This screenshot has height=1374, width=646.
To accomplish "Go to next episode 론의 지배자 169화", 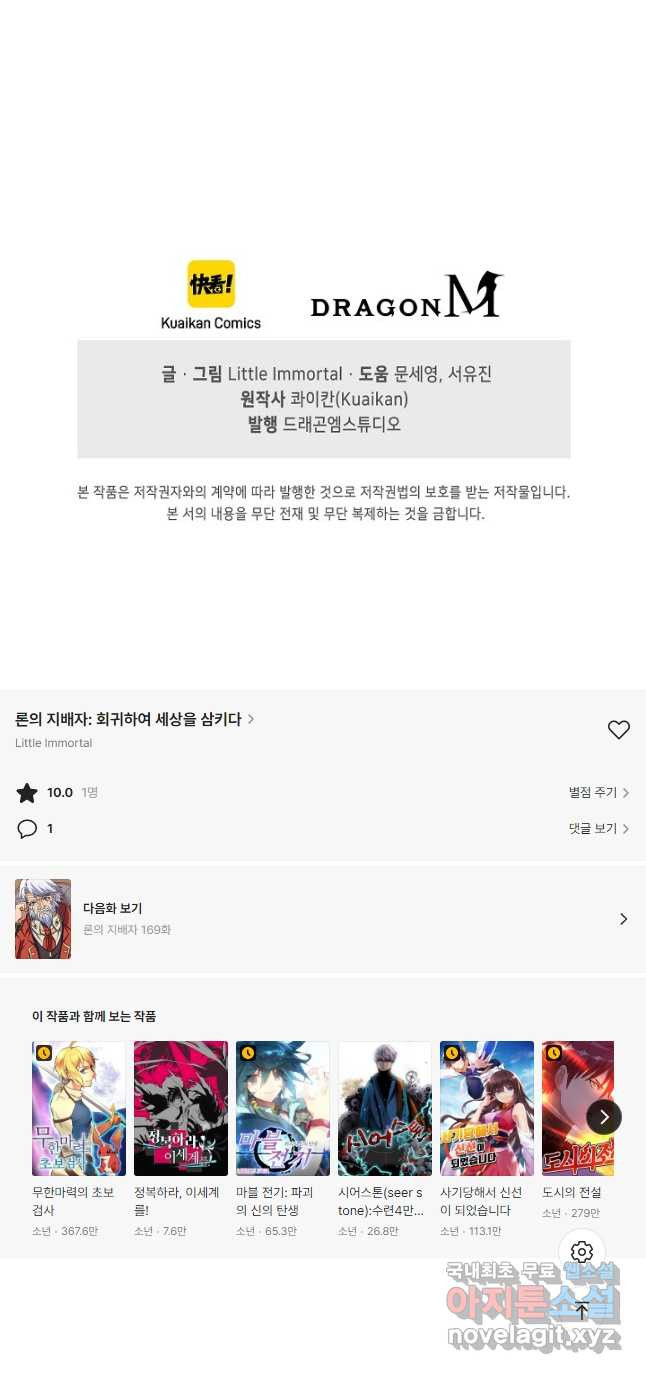I will coord(322,919).
